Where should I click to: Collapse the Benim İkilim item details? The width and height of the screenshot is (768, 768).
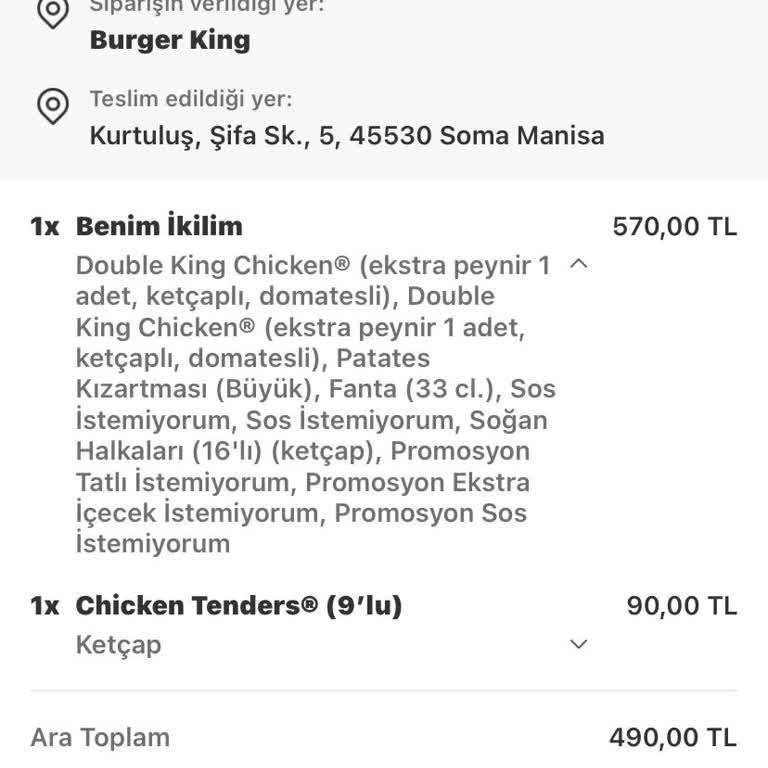(578, 265)
